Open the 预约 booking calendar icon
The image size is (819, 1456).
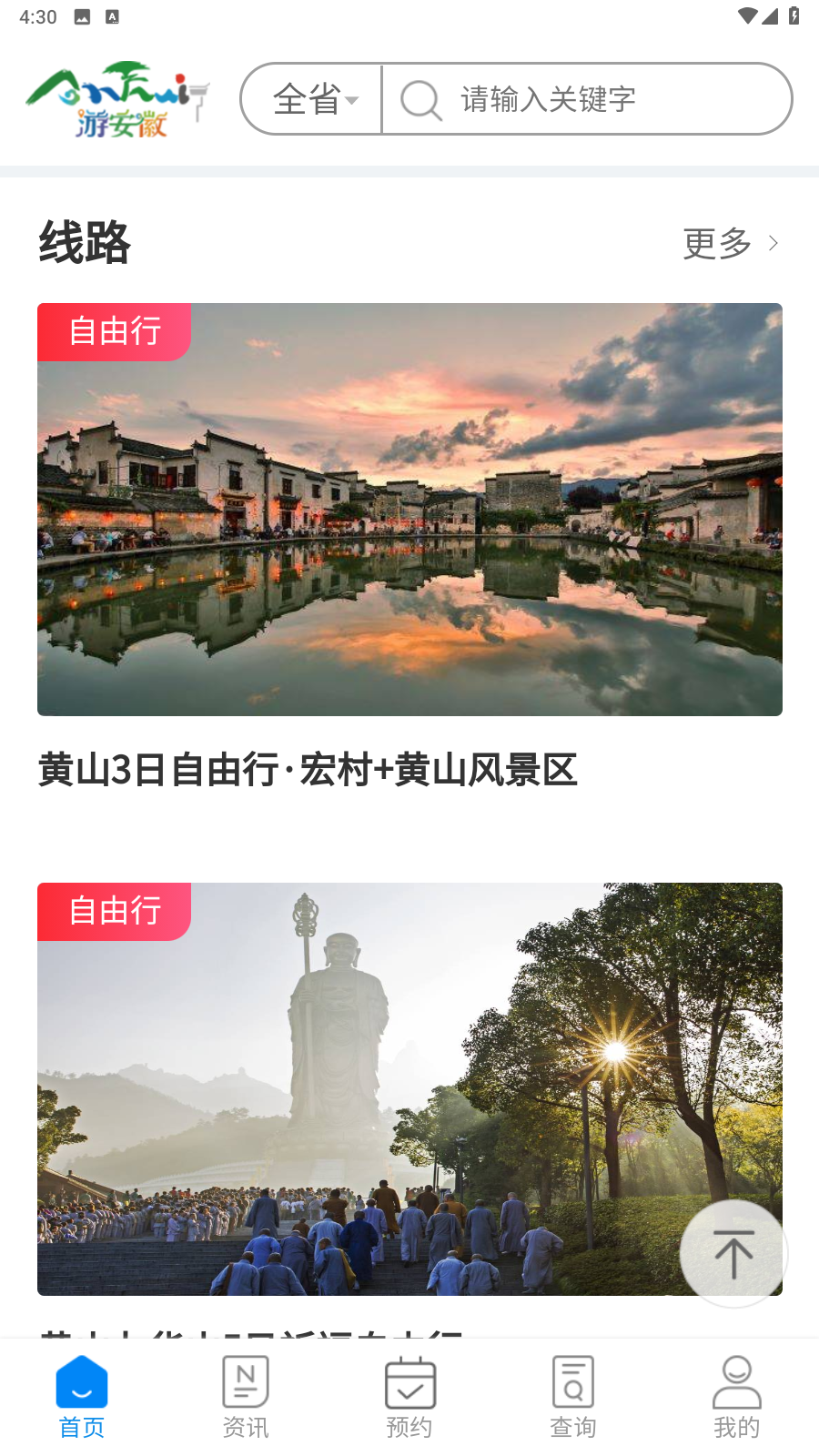click(x=409, y=1381)
